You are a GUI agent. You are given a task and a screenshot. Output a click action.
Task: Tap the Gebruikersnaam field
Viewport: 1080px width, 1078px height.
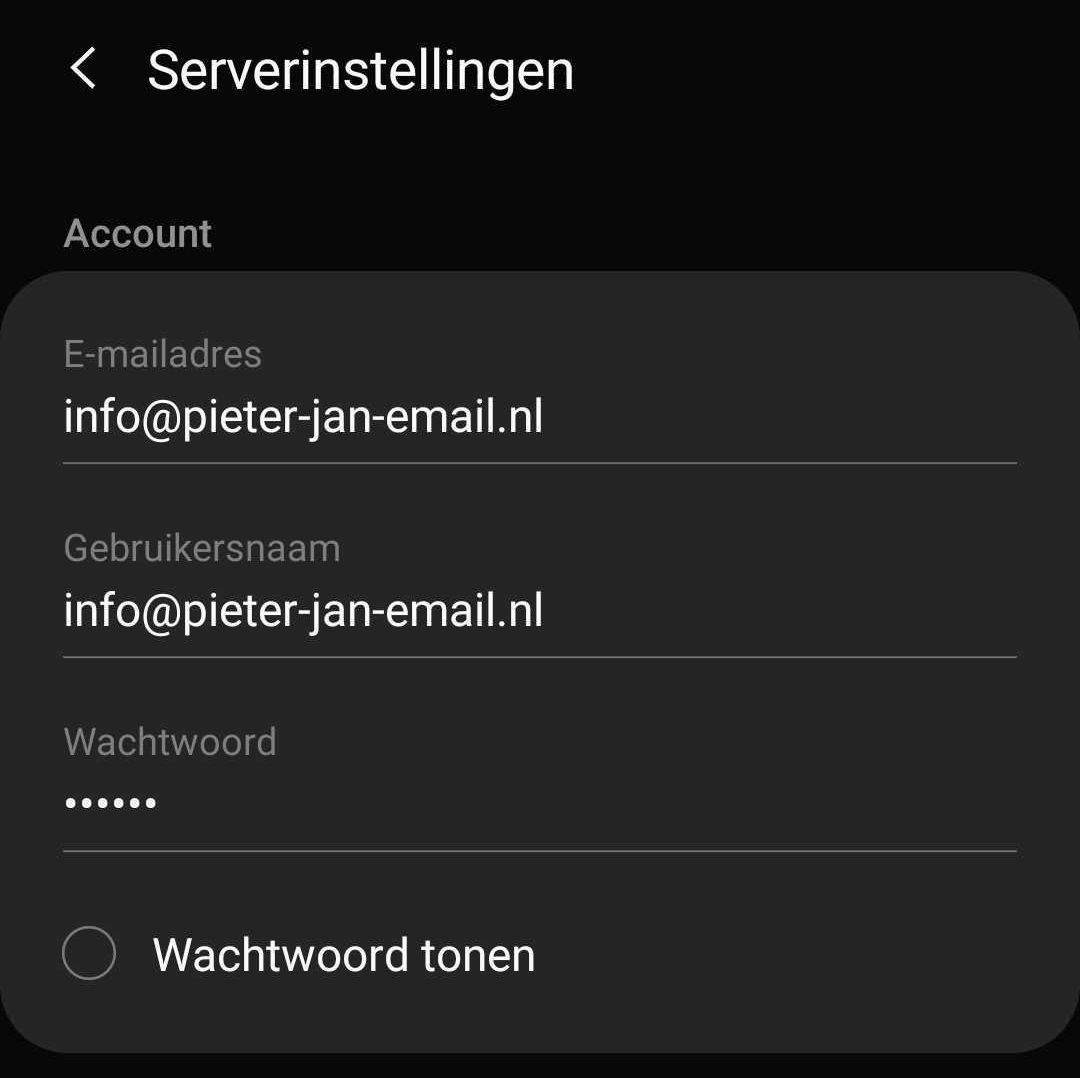coord(538,610)
